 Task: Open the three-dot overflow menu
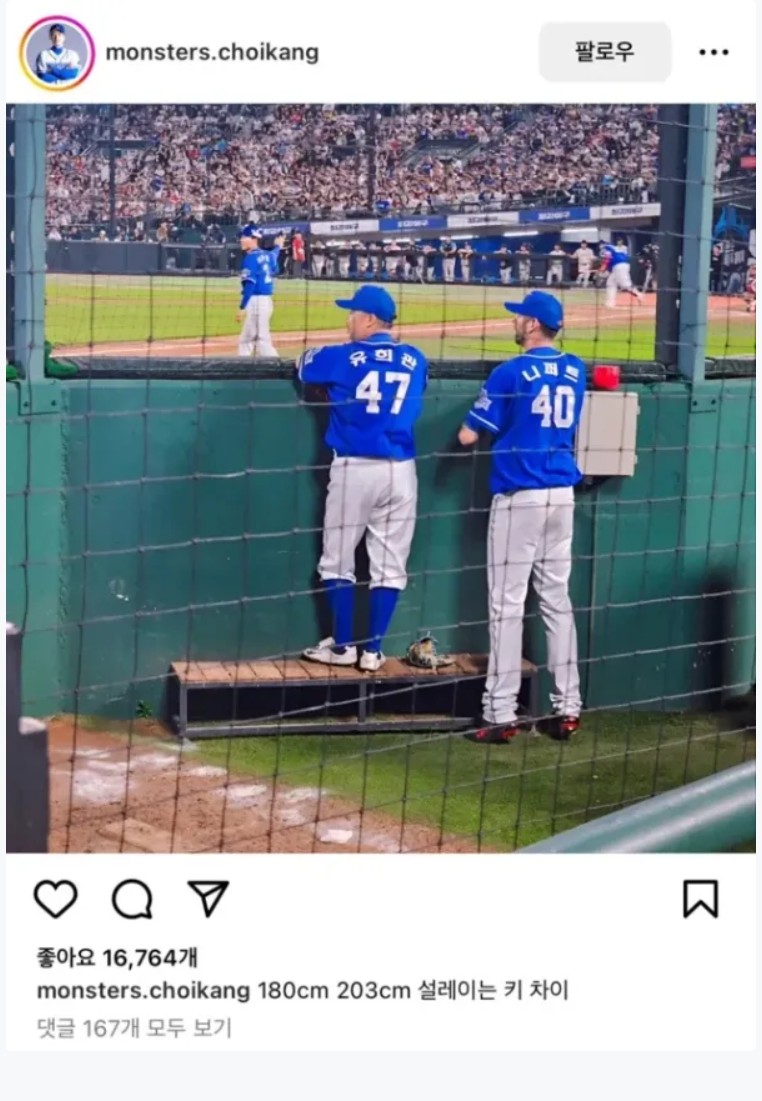pyautogui.click(x=713, y=52)
